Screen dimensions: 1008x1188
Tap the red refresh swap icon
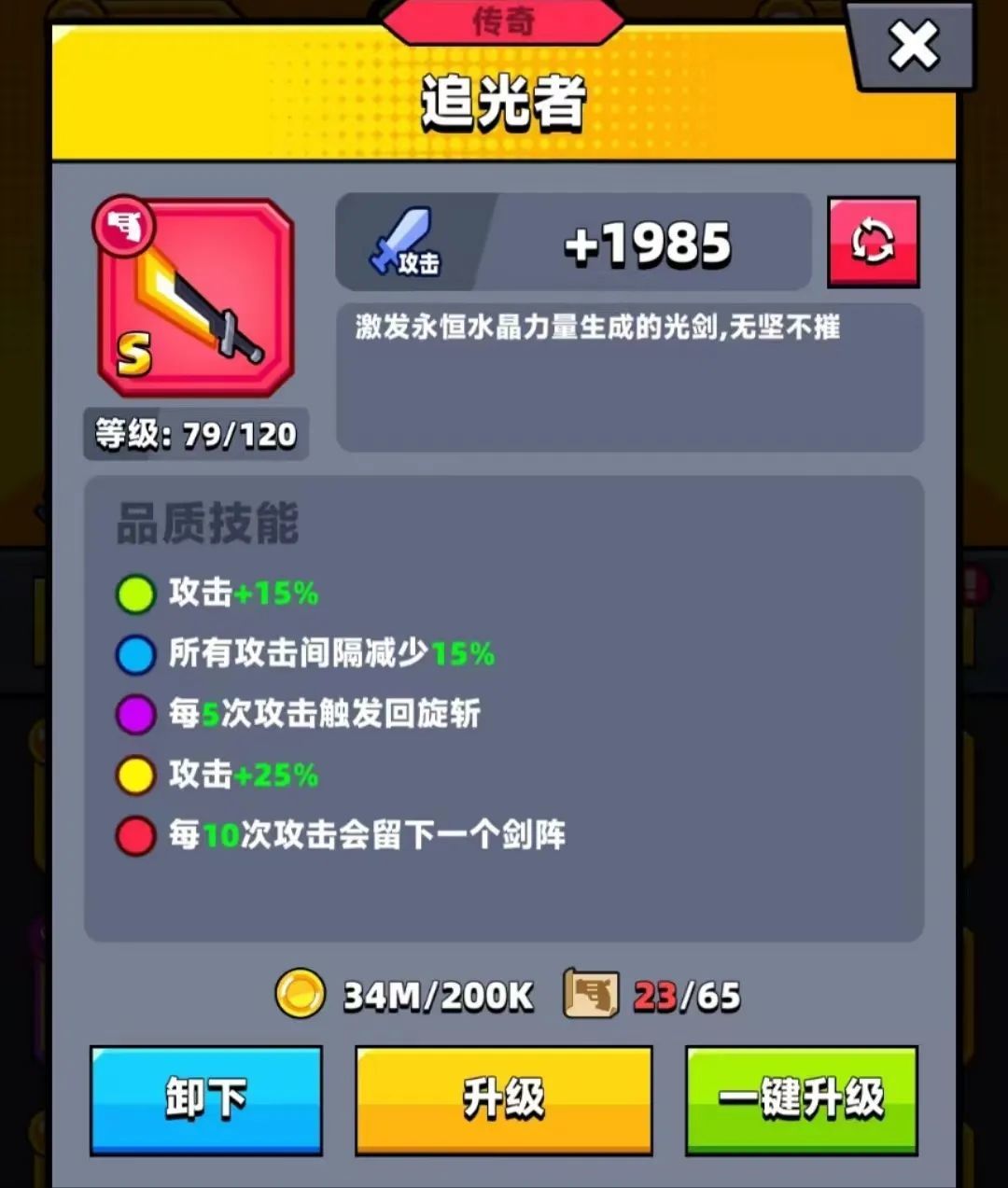click(874, 243)
